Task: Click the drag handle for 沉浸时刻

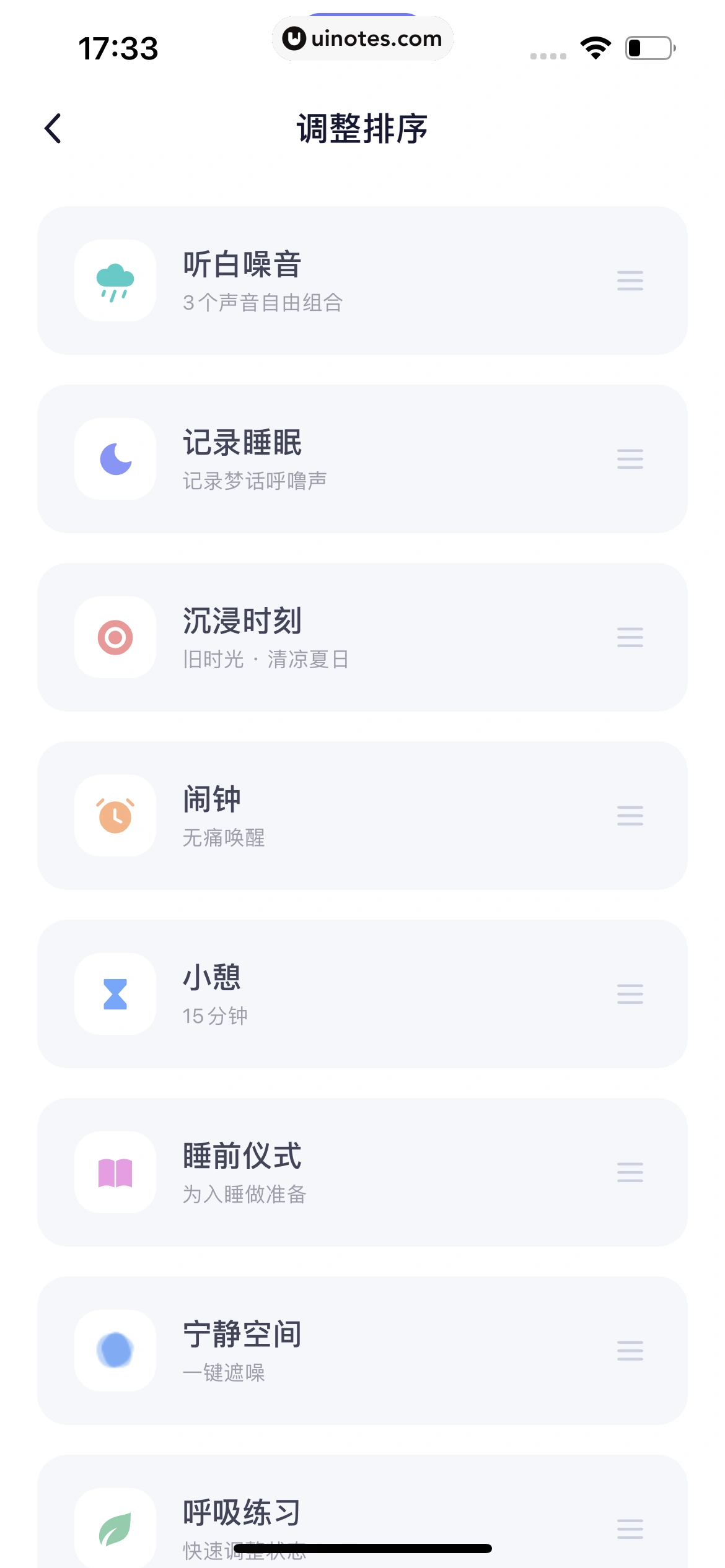Action: [x=629, y=638]
